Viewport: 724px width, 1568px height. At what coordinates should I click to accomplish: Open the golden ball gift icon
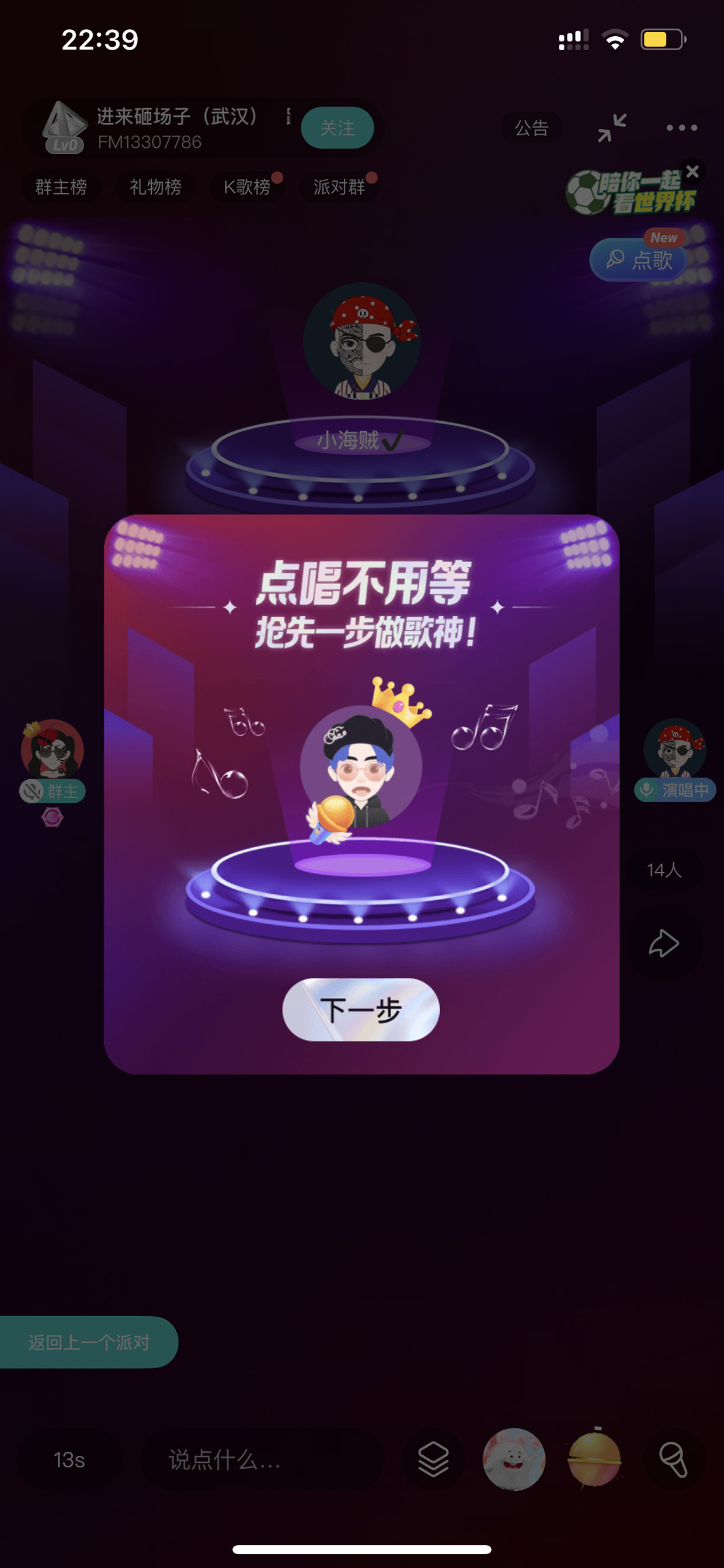[x=594, y=1458]
